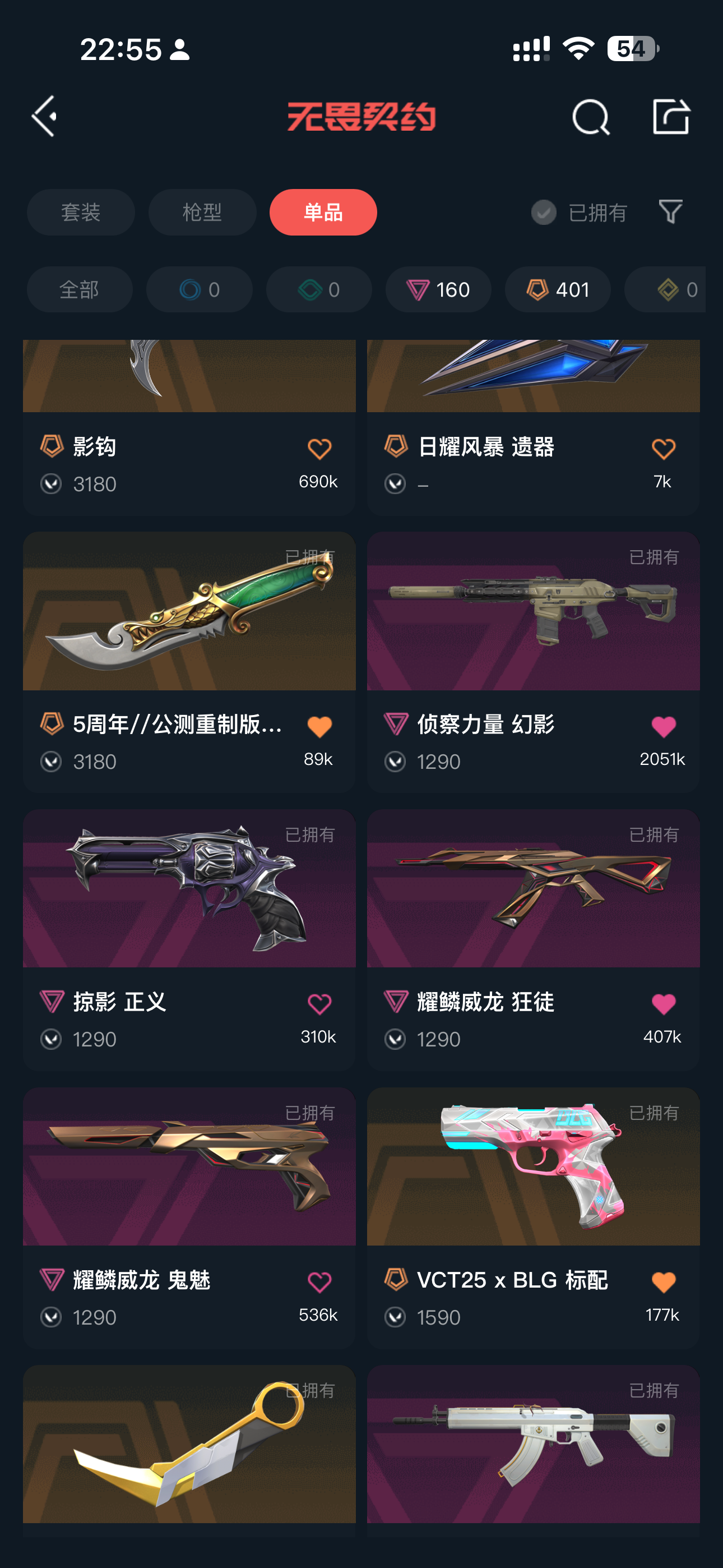
Task: Switch to the 套装 tab
Action: [80, 213]
